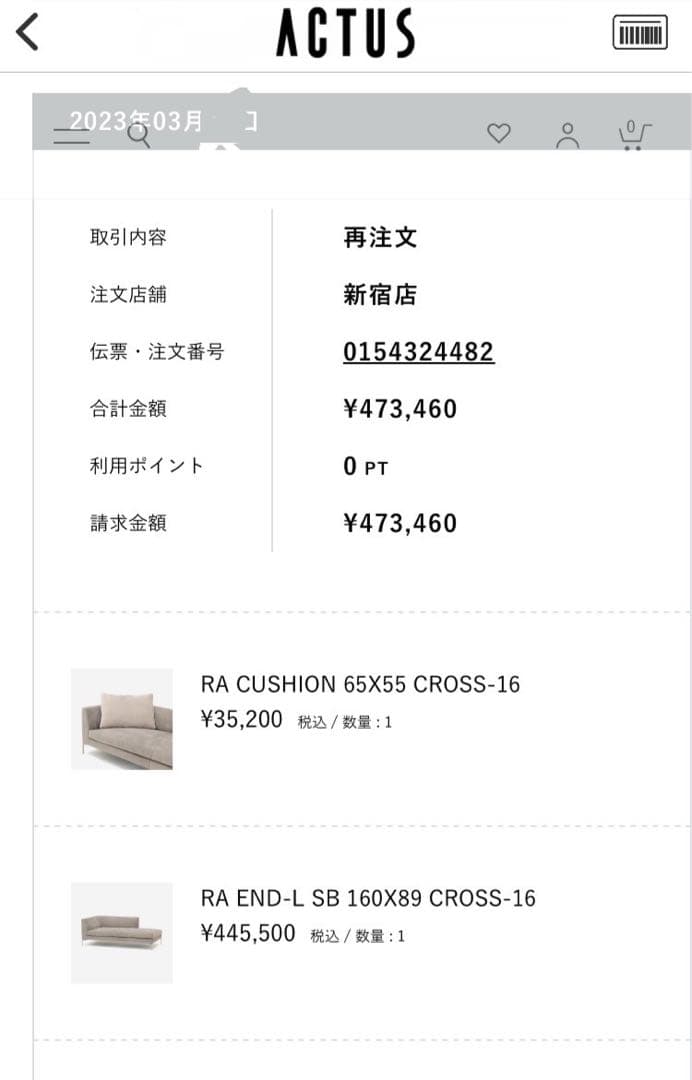
Task: Open the account profile icon
Action: (568, 135)
